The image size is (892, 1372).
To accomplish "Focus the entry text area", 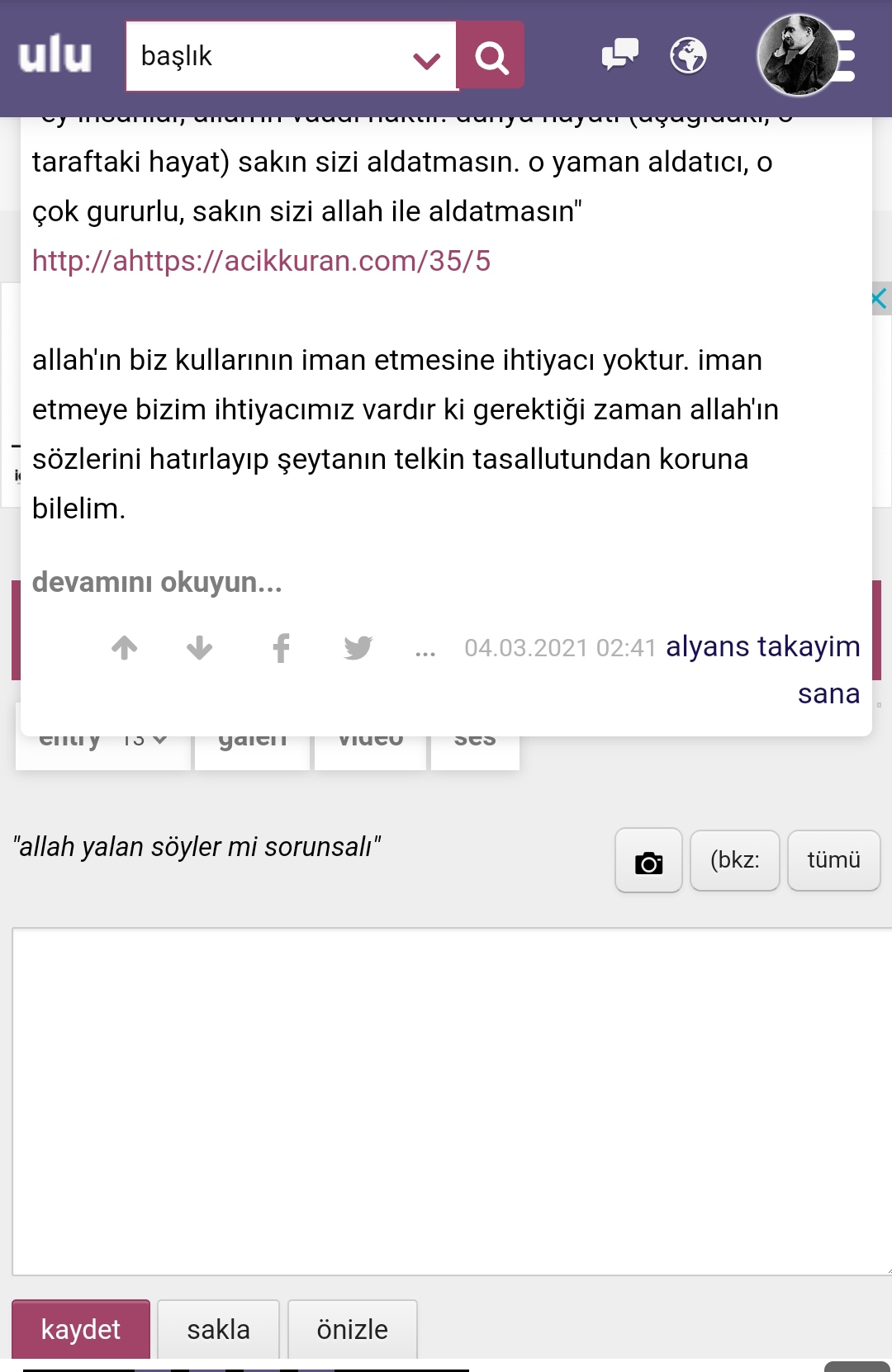I will tap(450, 1101).
